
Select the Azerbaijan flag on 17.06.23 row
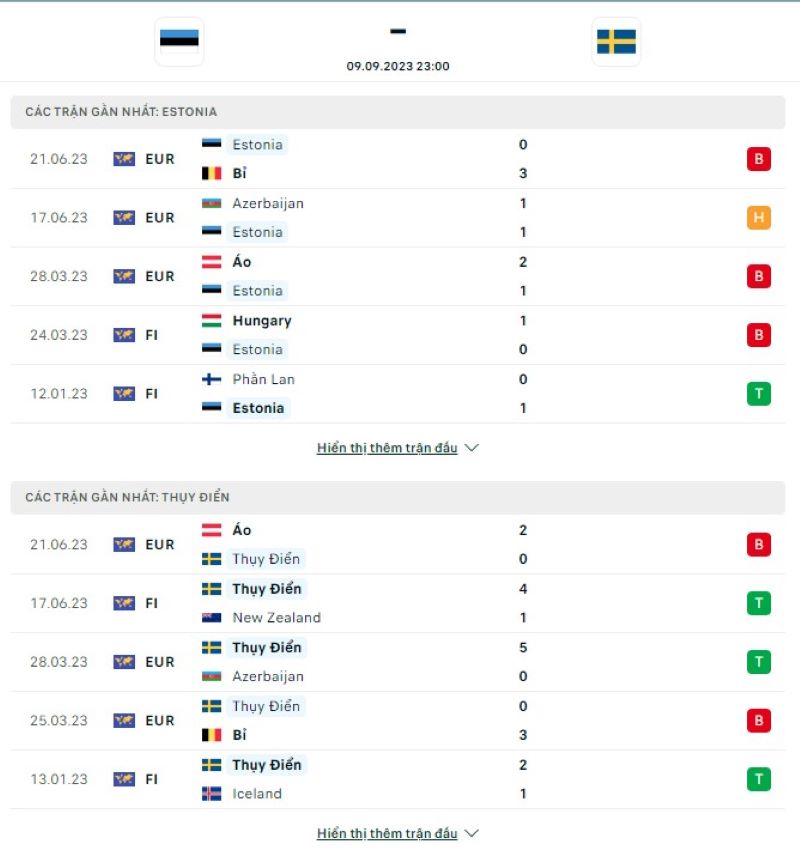pyautogui.click(x=210, y=202)
